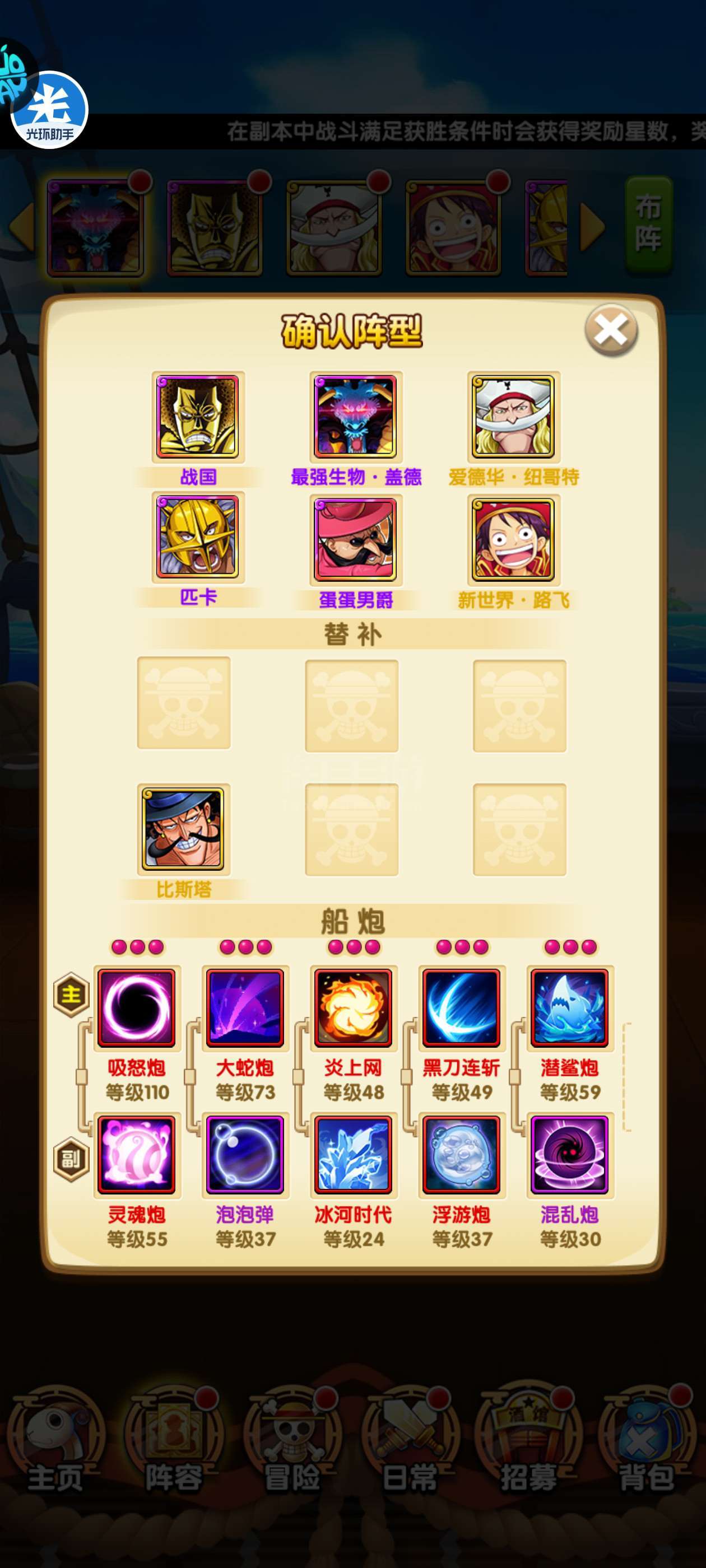Screen dimensions: 706x1568
Task: Tap the 灵魂炮 secondary cannon
Action: 137,1155
